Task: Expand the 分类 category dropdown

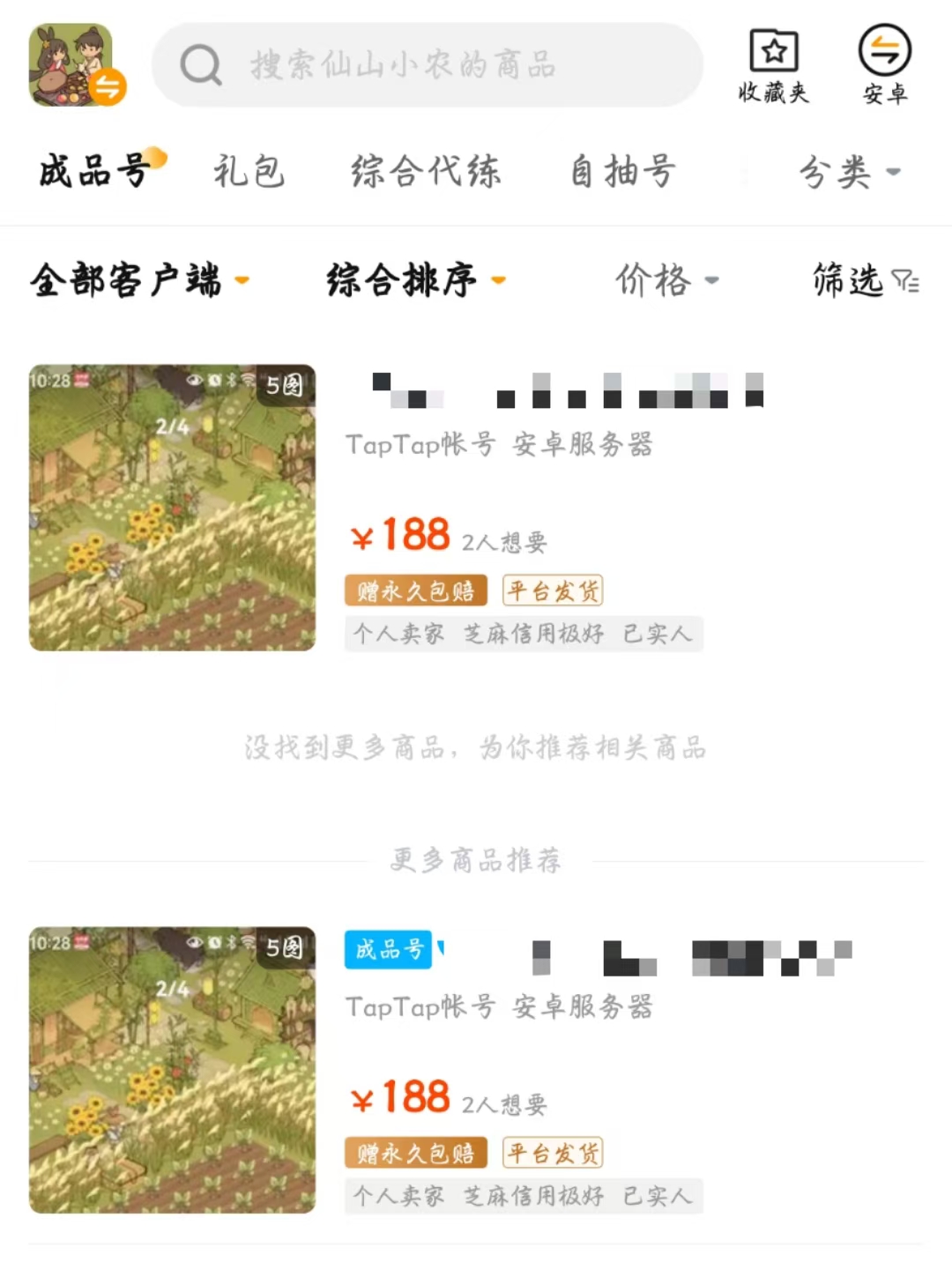Action: (849, 172)
